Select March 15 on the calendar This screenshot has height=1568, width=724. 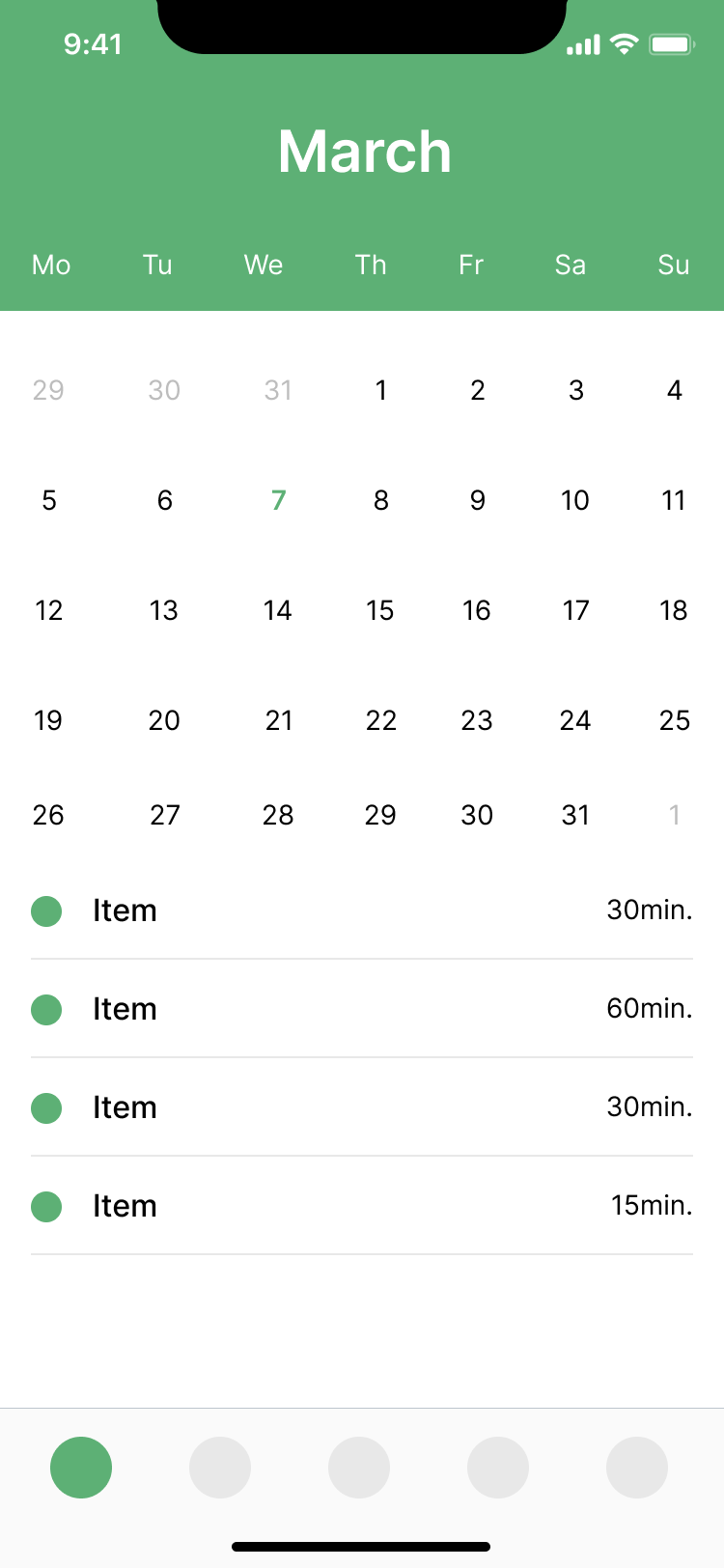pos(380,610)
